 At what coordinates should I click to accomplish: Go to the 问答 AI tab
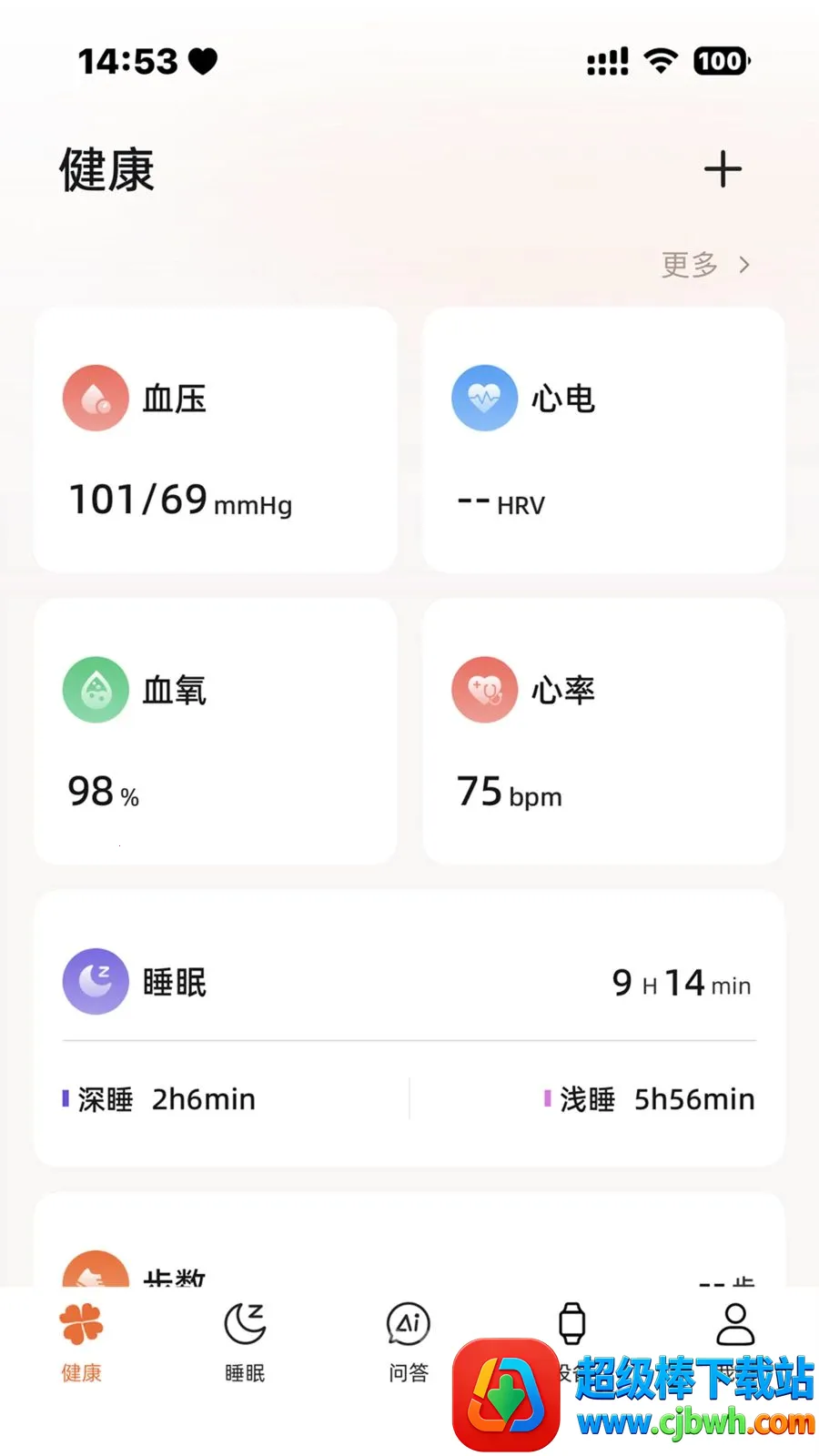(409, 1342)
